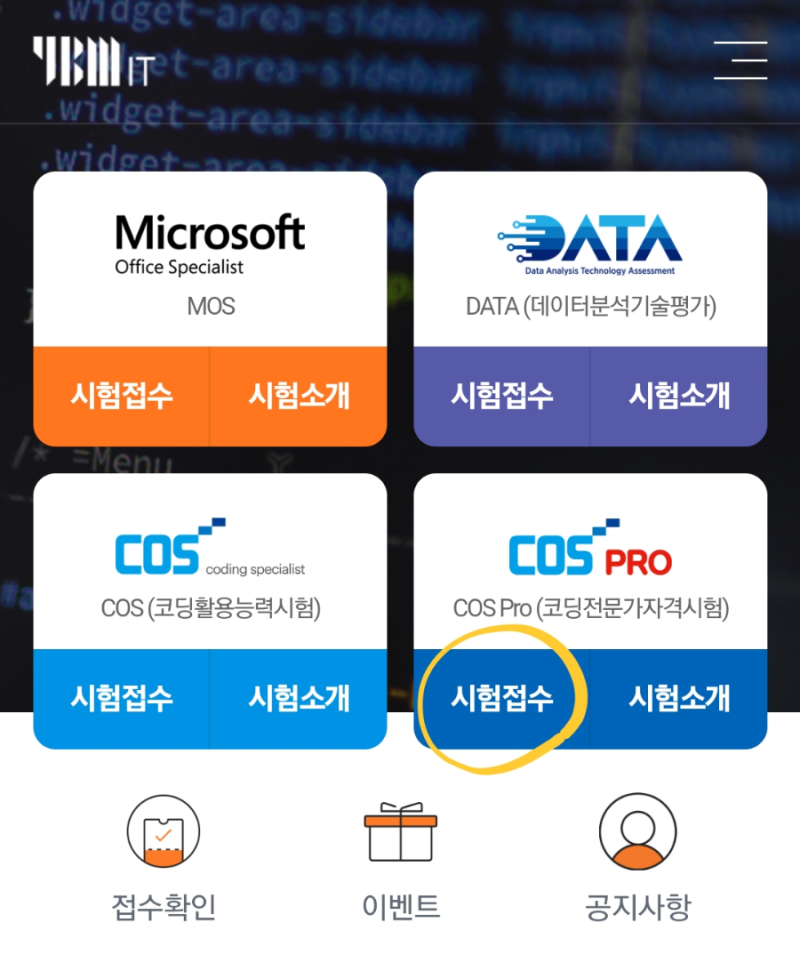The height and width of the screenshot is (963, 800).
Task: Open the hamburger navigation menu
Action: (741, 60)
